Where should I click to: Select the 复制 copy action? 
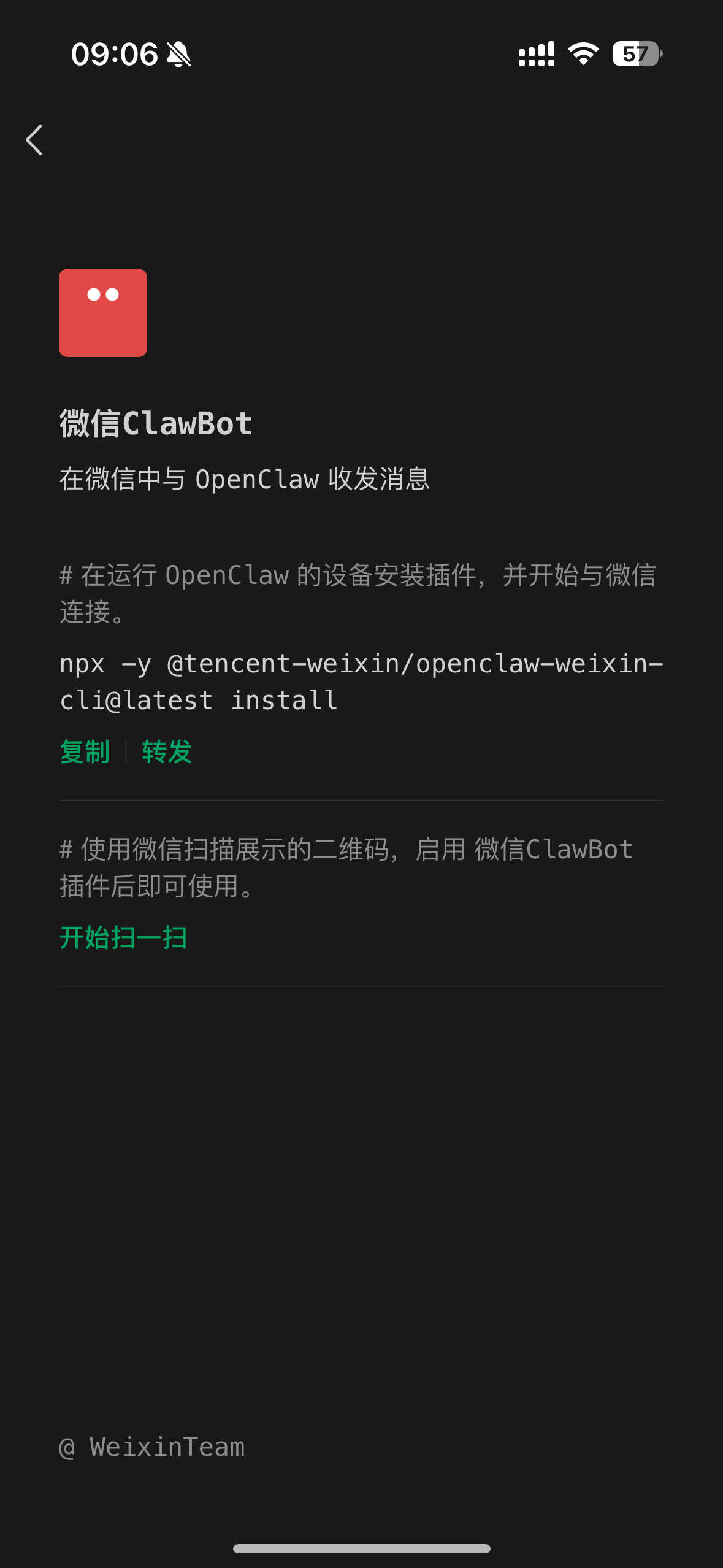85,751
